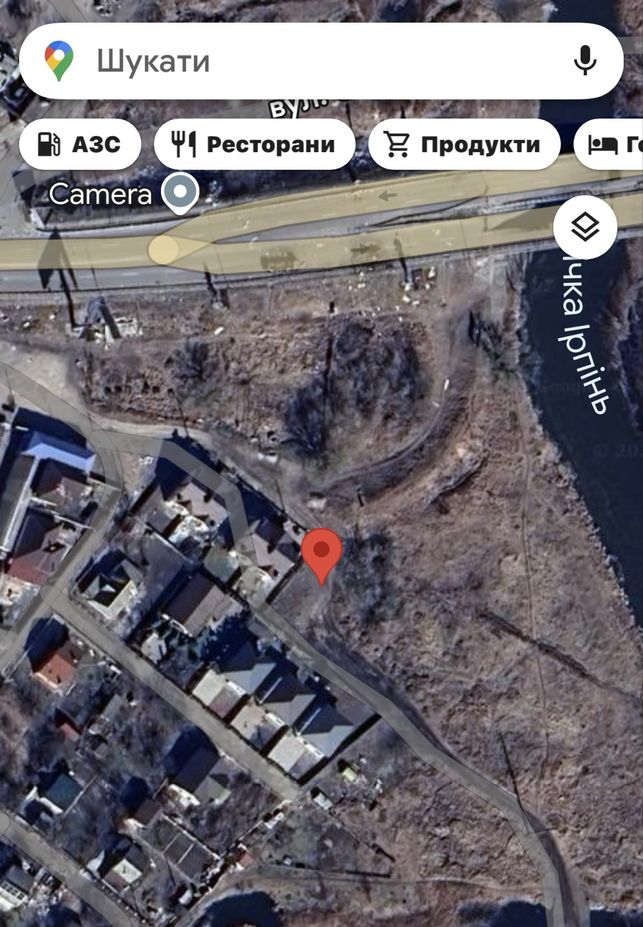Select the Camera place marker
The height and width of the screenshot is (927, 643).
coord(181,193)
